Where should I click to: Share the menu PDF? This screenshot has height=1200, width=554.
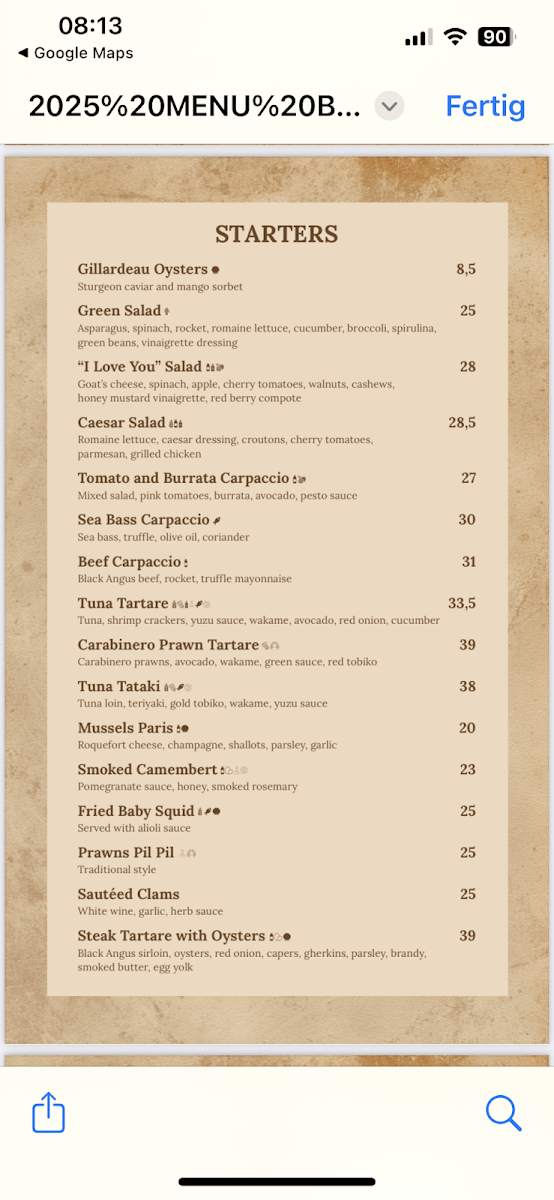coord(48,1111)
